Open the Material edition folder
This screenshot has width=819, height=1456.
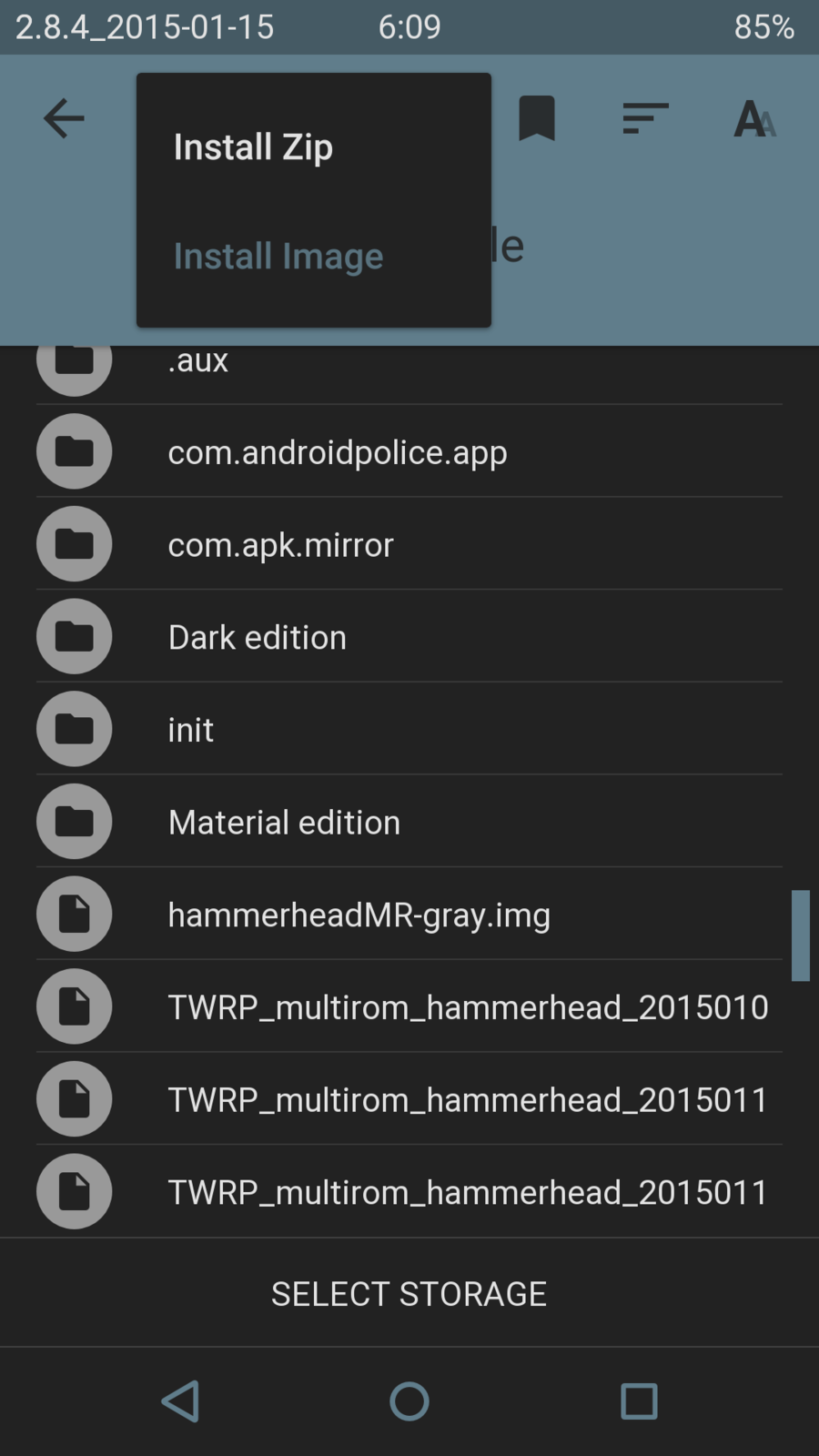tap(284, 823)
